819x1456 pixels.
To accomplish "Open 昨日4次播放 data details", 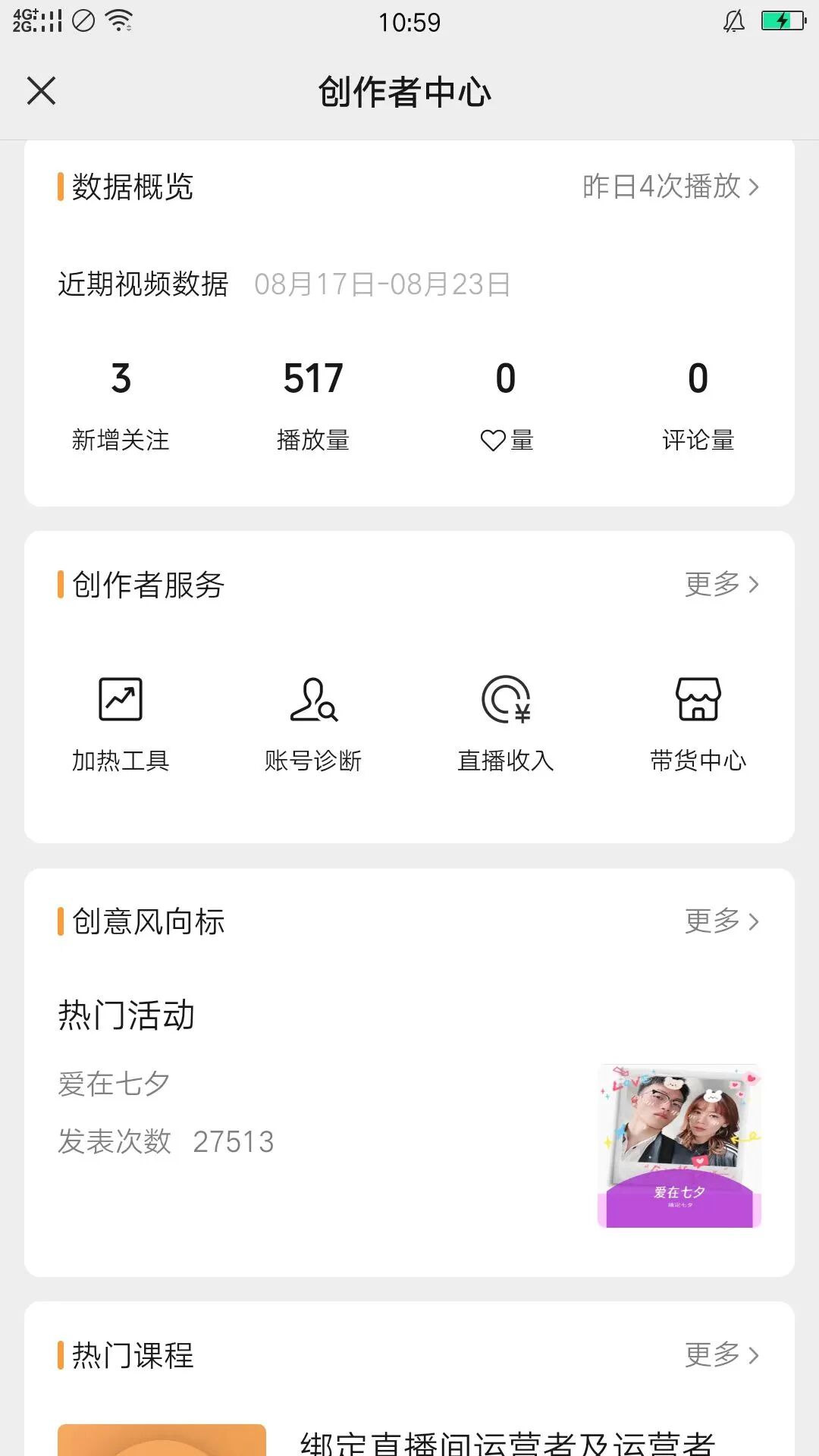I will point(670,187).
